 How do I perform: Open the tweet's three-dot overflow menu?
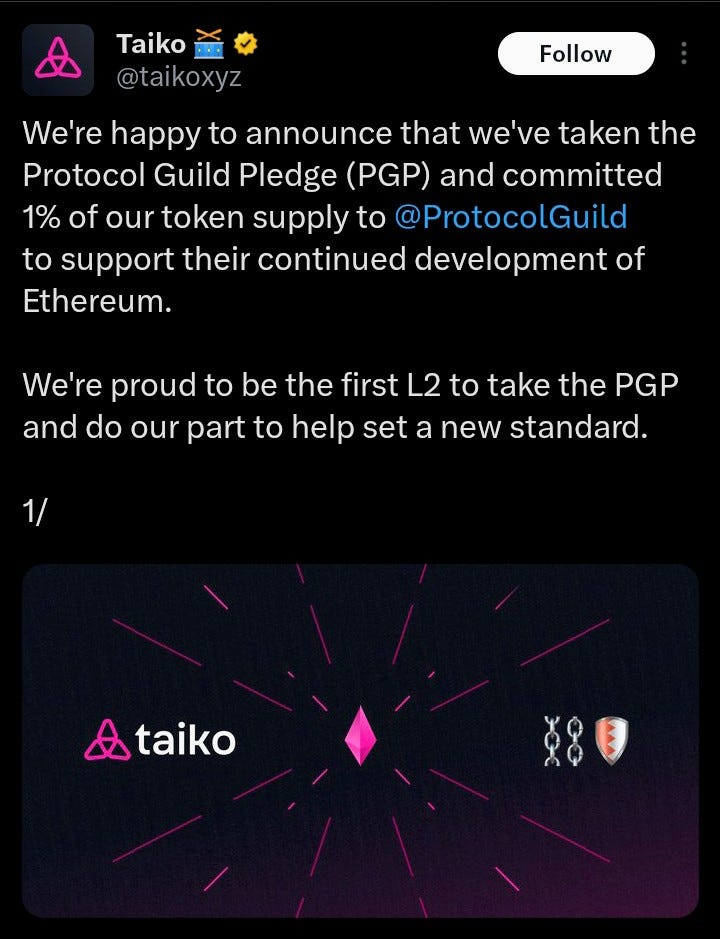(684, 53)
